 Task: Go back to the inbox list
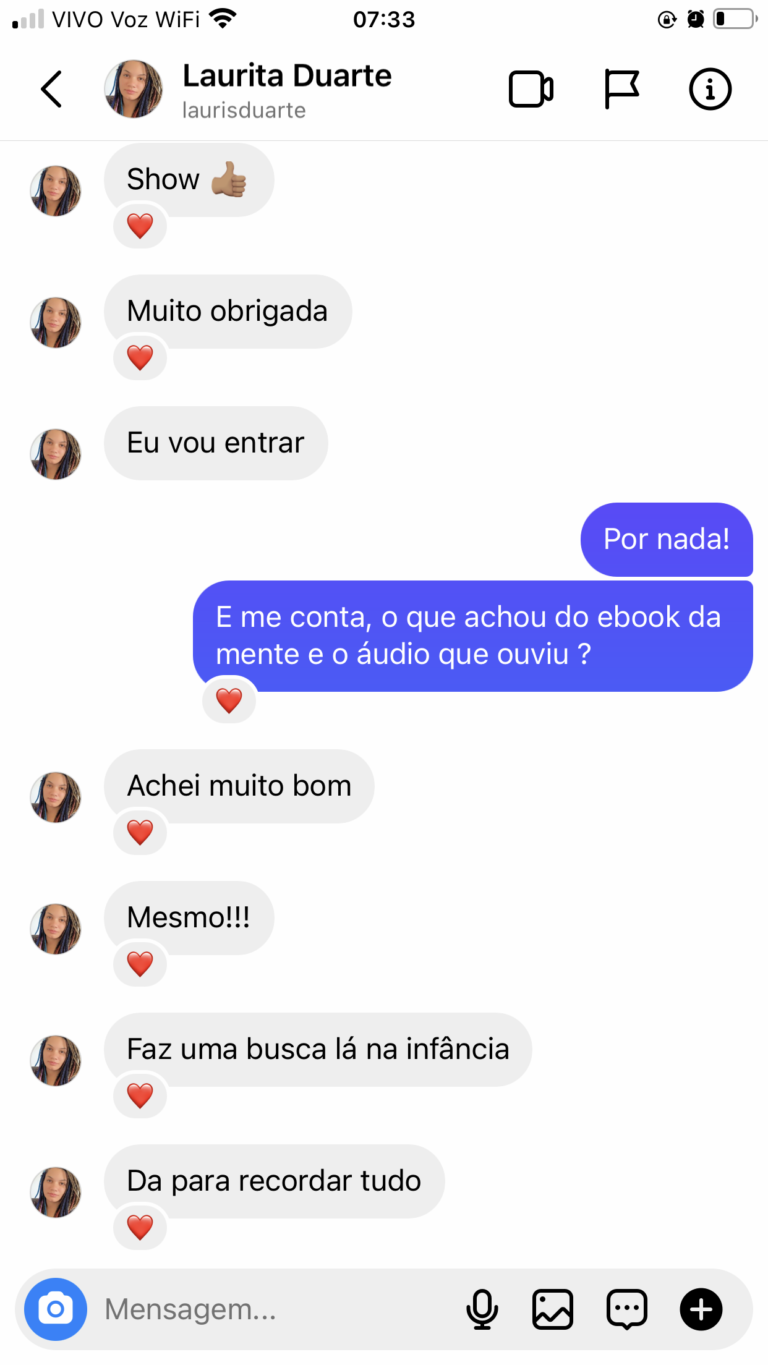tap(51, 89)
